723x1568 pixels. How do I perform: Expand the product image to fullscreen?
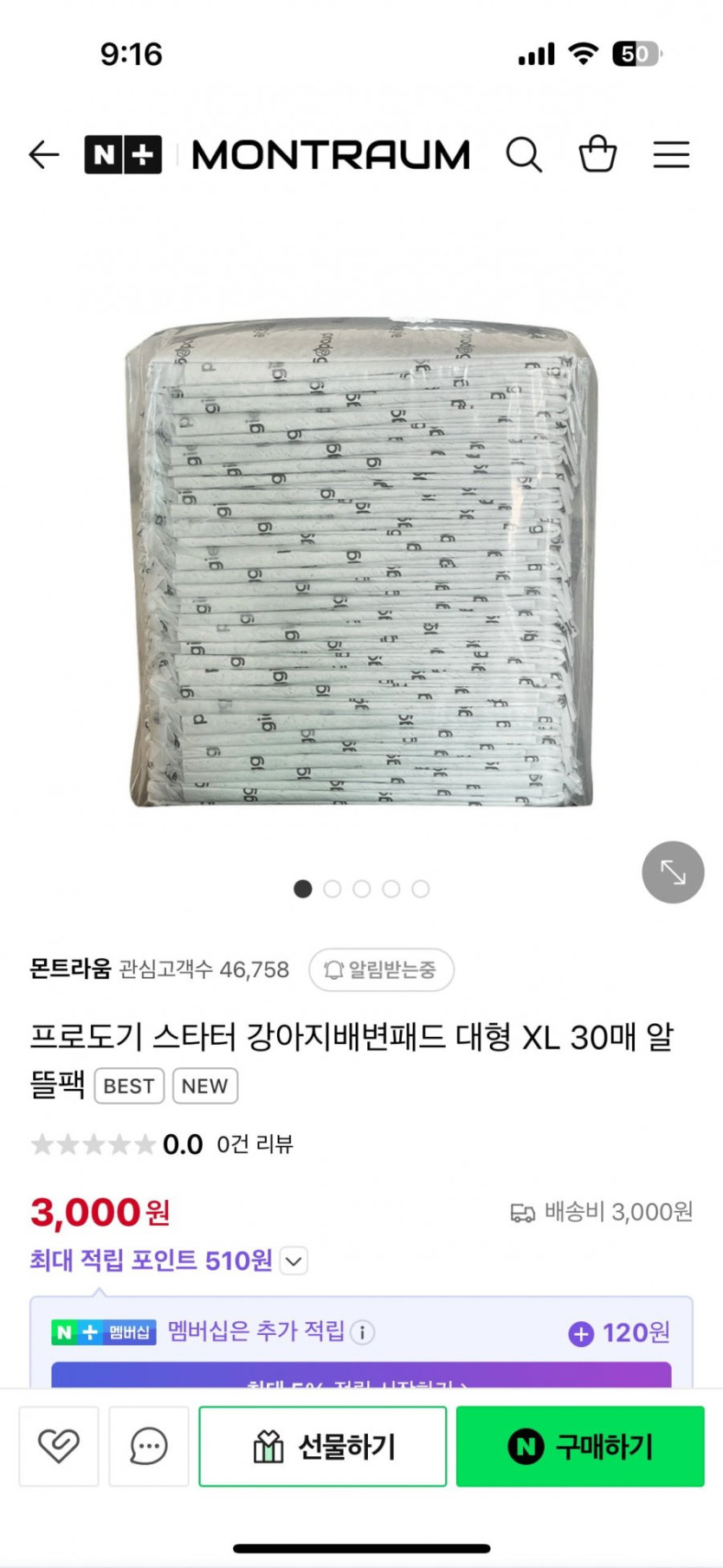click(673, 871)
